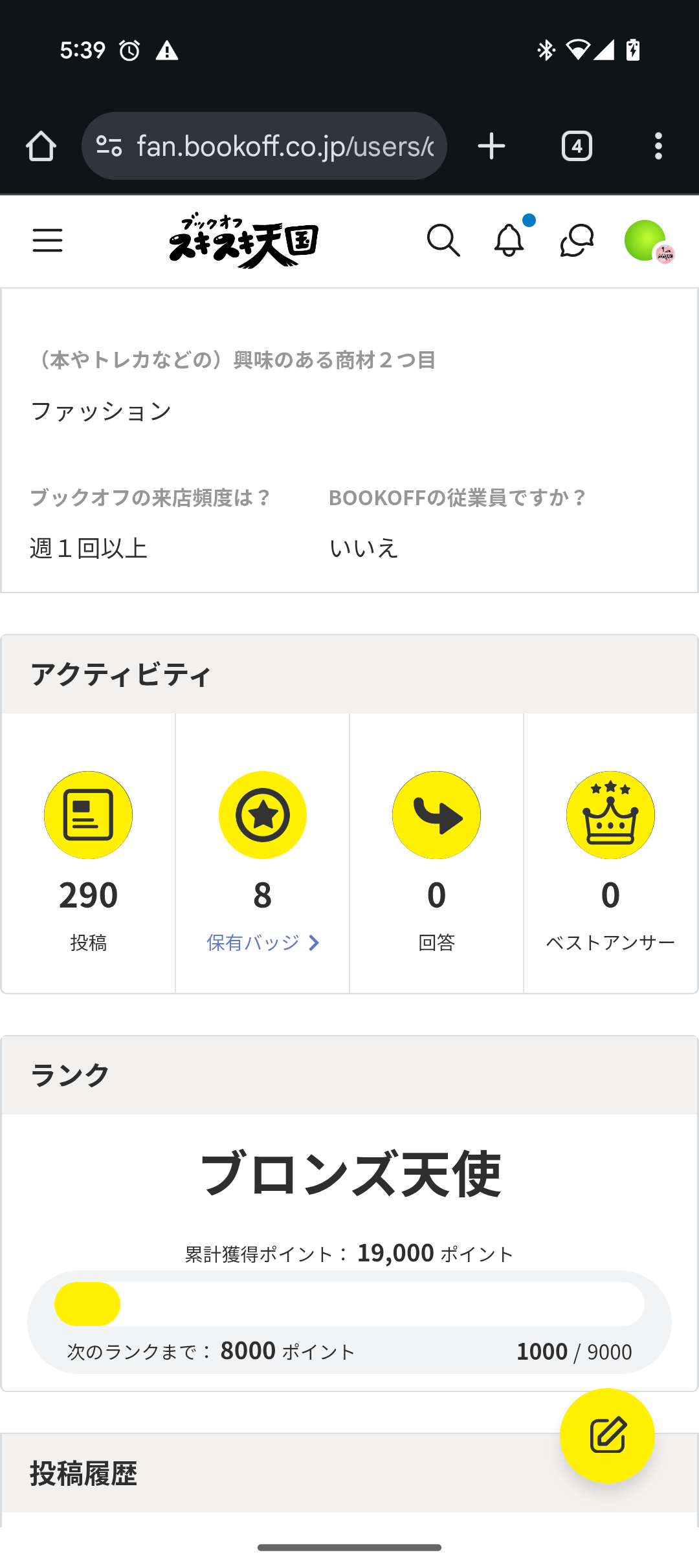Image resolution: width=699 pixels, height=1568 pixels.
Task: View 保有バッジ badge list
Action: click(262, 942)
